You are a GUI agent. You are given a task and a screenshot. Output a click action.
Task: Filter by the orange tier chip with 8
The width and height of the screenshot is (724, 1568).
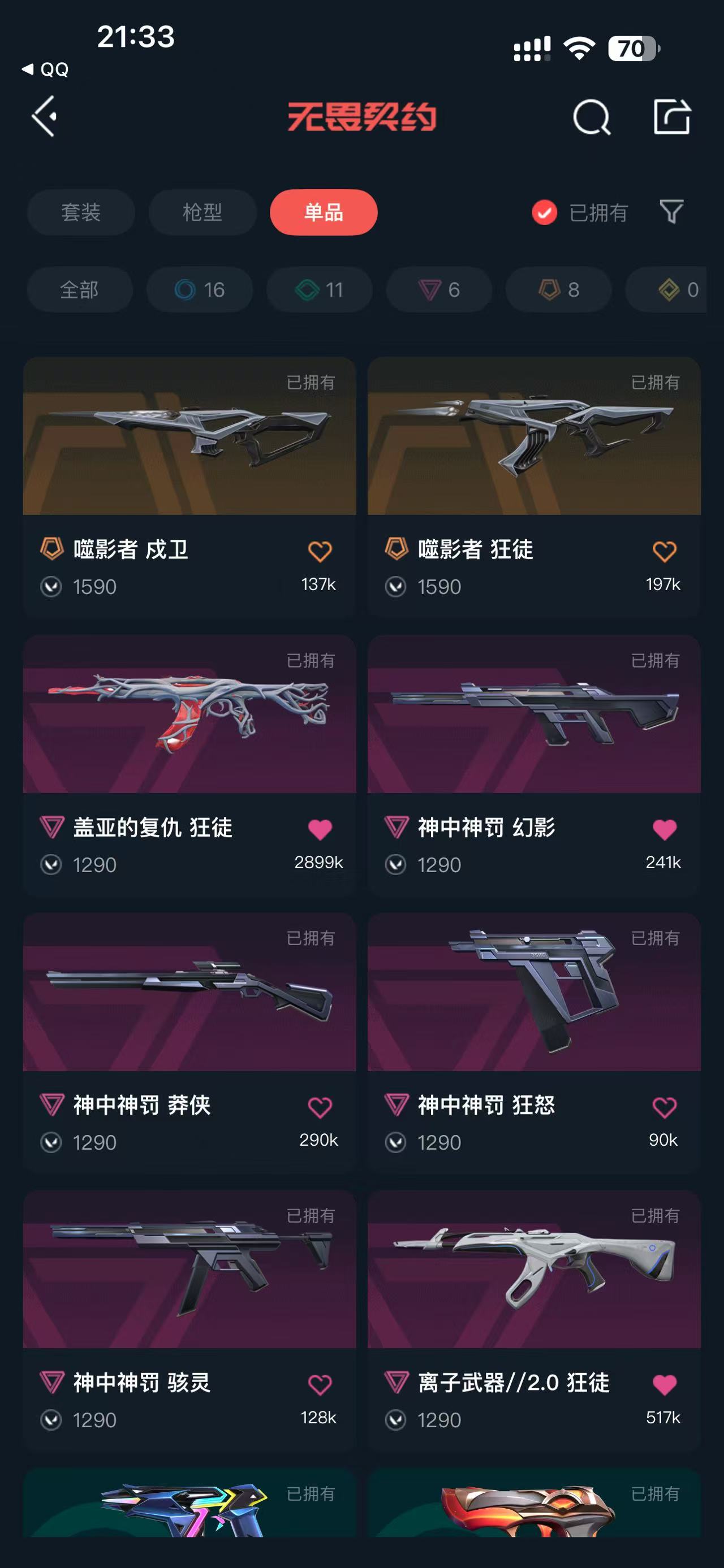[x=558, y=290]
